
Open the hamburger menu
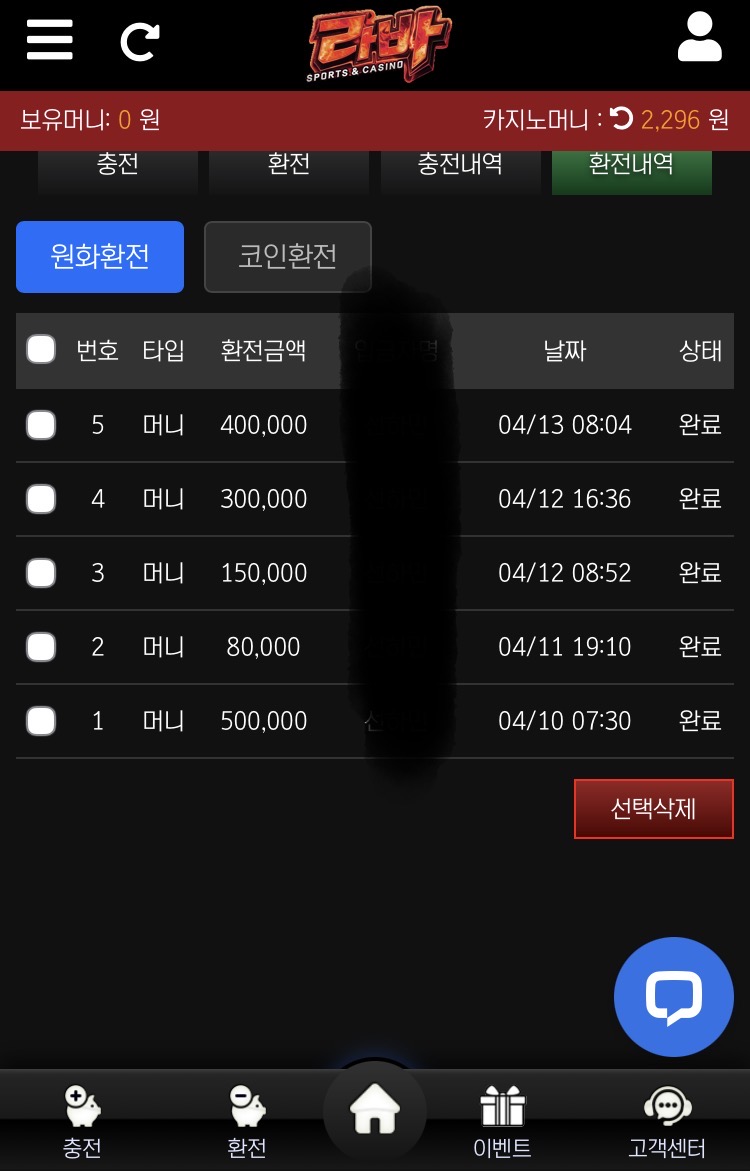tap(49, 40)
